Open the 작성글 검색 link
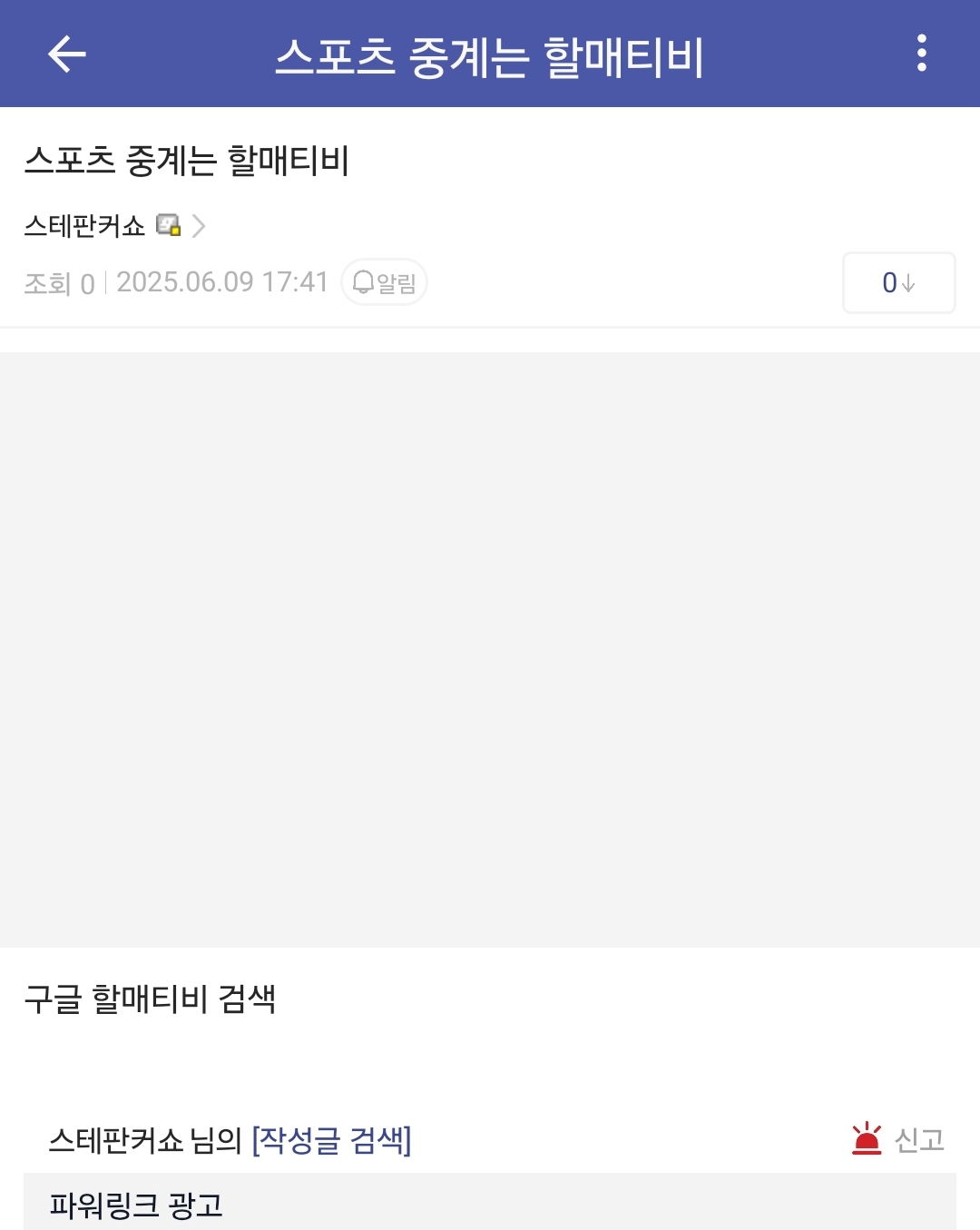This screenshot has width=980, height=1230. [331, 1140]
